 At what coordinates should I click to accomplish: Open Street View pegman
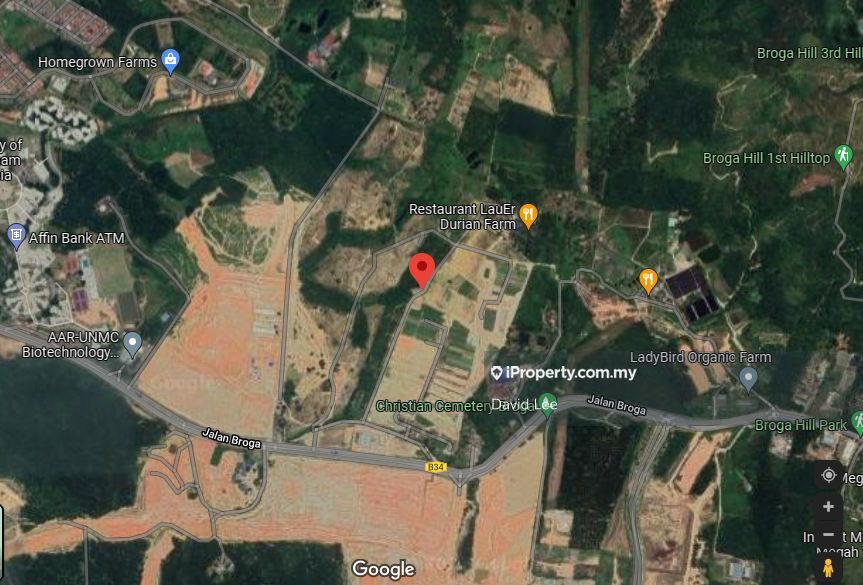pos(828,567)
